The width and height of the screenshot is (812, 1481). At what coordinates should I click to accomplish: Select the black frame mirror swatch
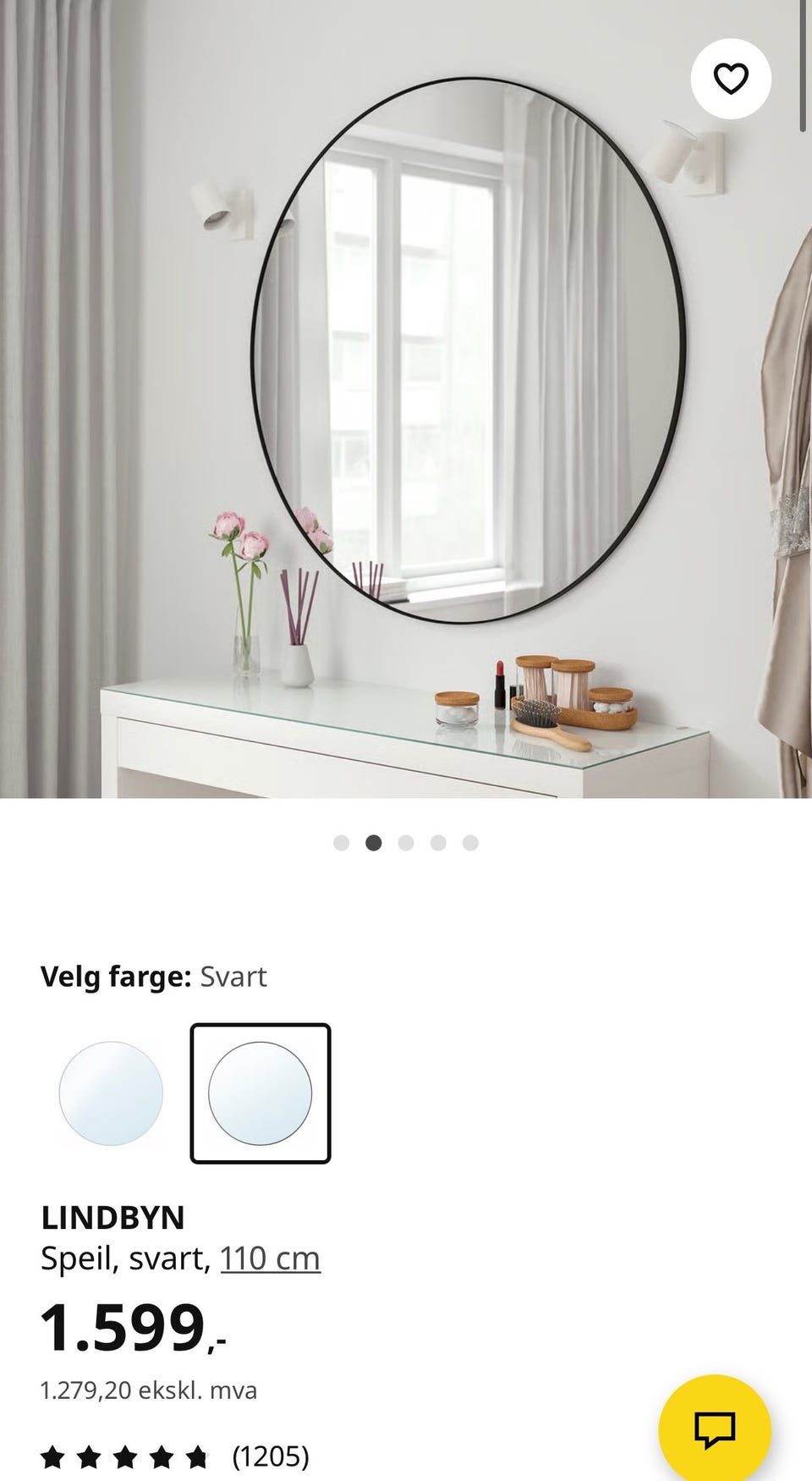(261, 1093)
